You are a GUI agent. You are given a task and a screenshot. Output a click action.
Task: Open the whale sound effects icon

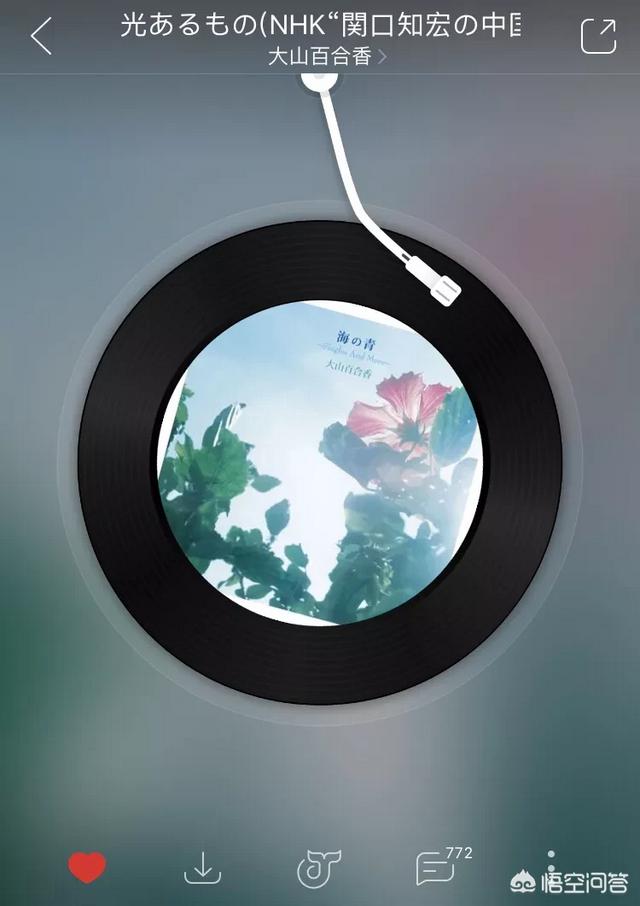[319, 868]
